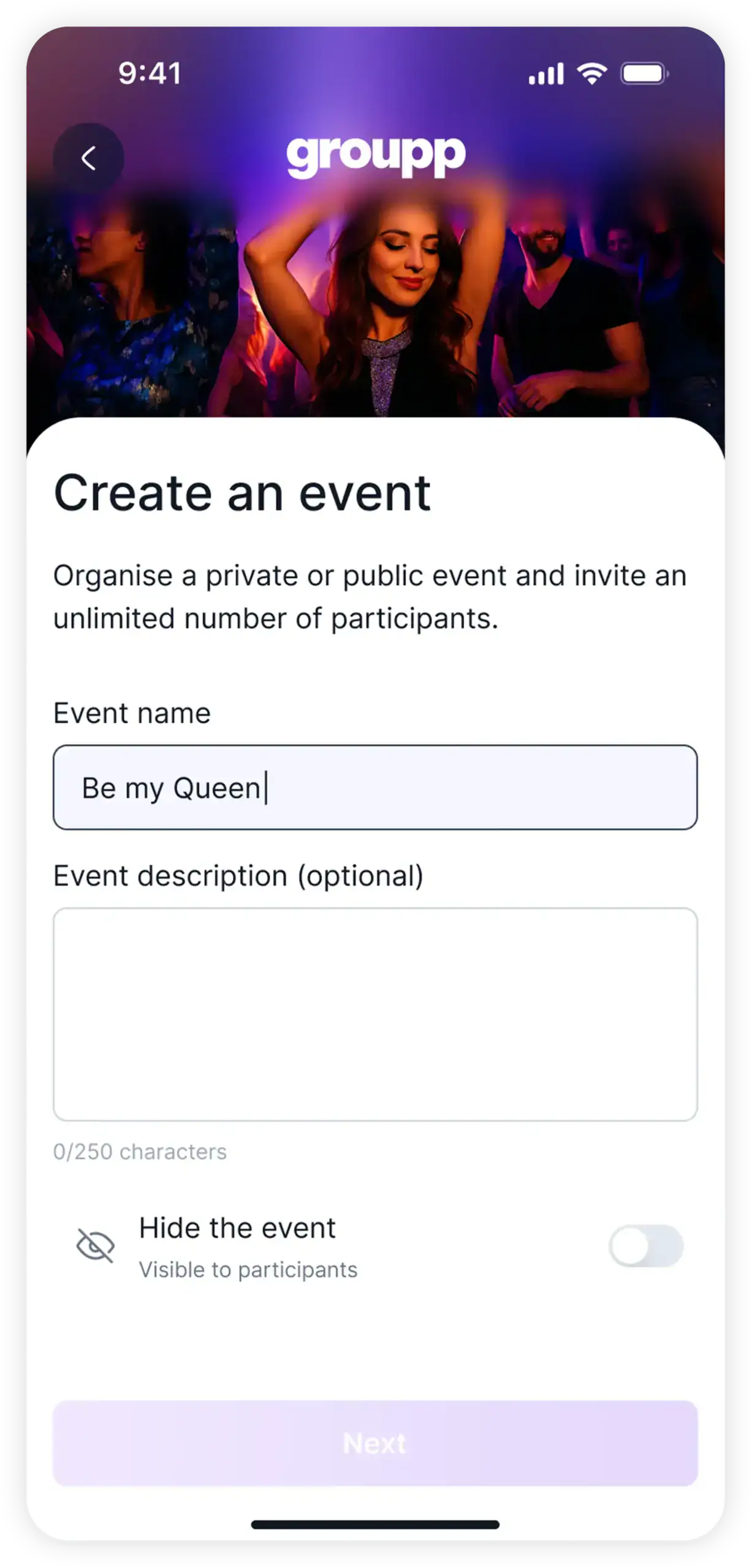Image resolution: width=752 pixels, height=1568 pixels.
Task: Tap the Next button
Action: point(375,1443)
